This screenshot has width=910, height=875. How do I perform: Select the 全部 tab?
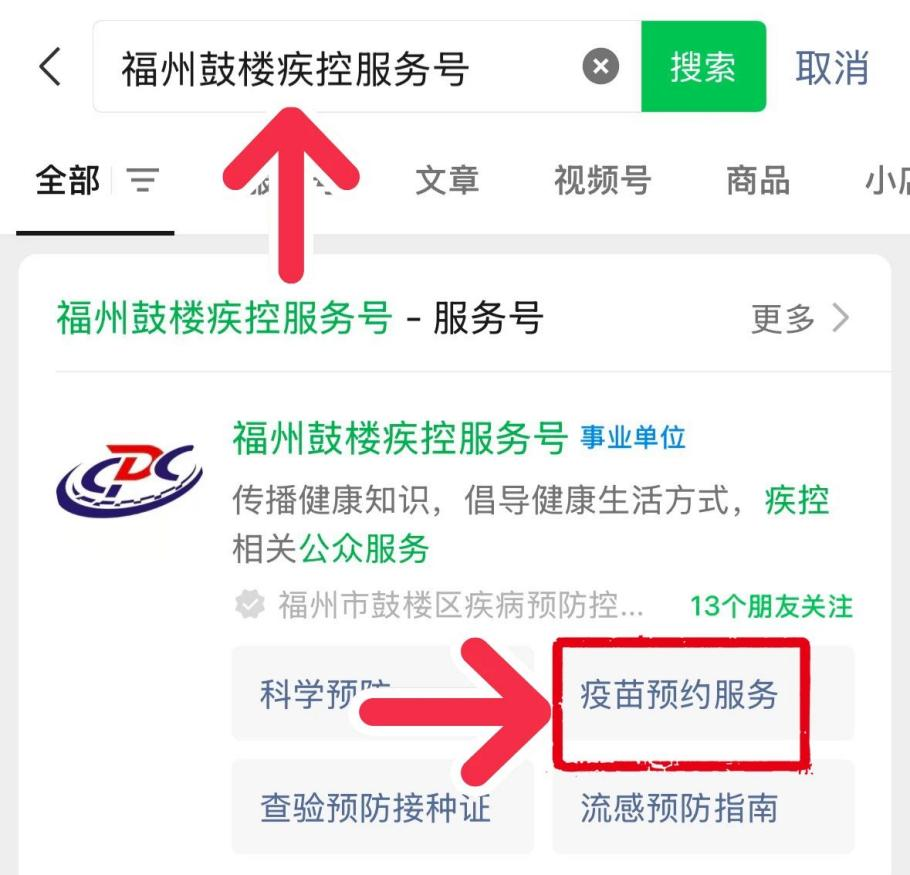[68, 181]
